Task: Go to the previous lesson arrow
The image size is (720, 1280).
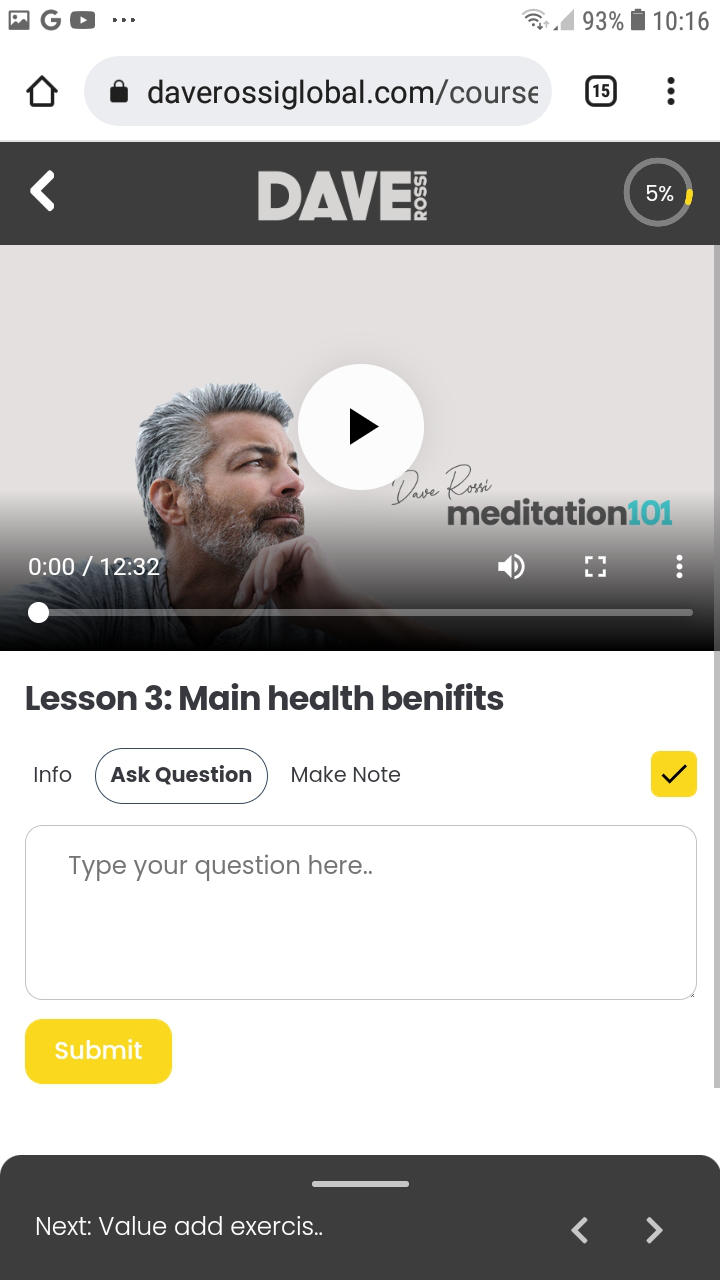Action: [579, 1230]
